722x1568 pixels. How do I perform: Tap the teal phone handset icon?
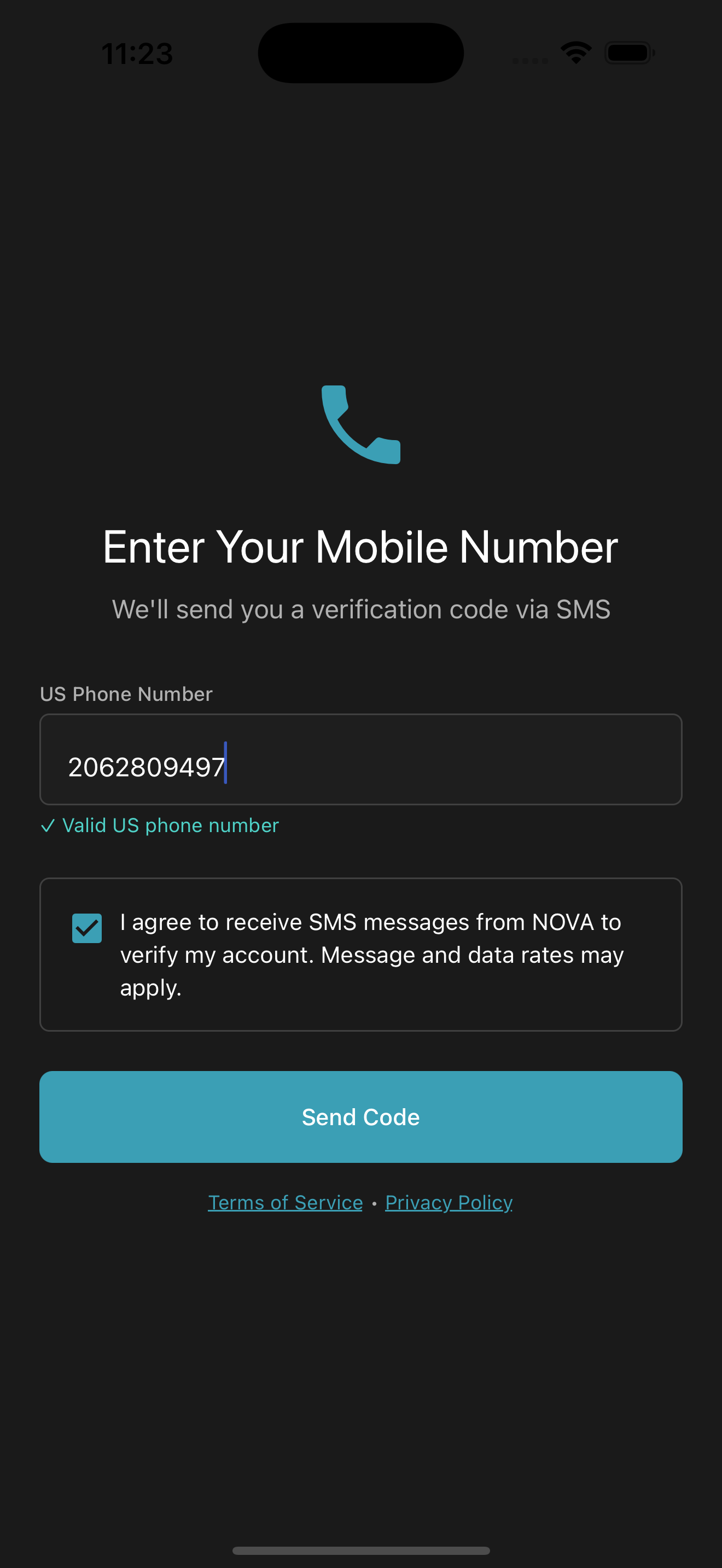(x=360, y=426)
